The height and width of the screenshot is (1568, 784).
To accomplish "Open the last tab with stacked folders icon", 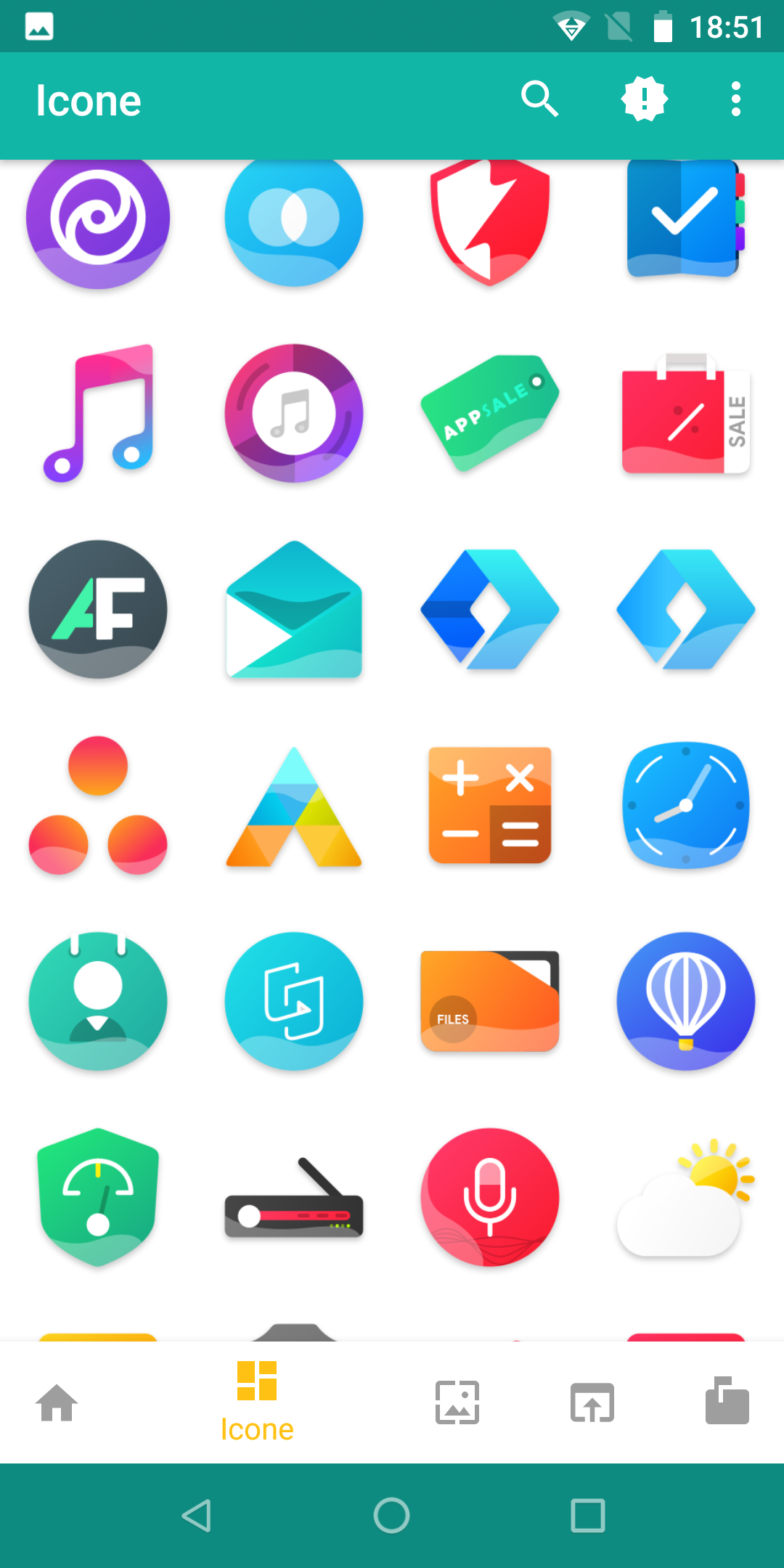I will point(727,1400).
